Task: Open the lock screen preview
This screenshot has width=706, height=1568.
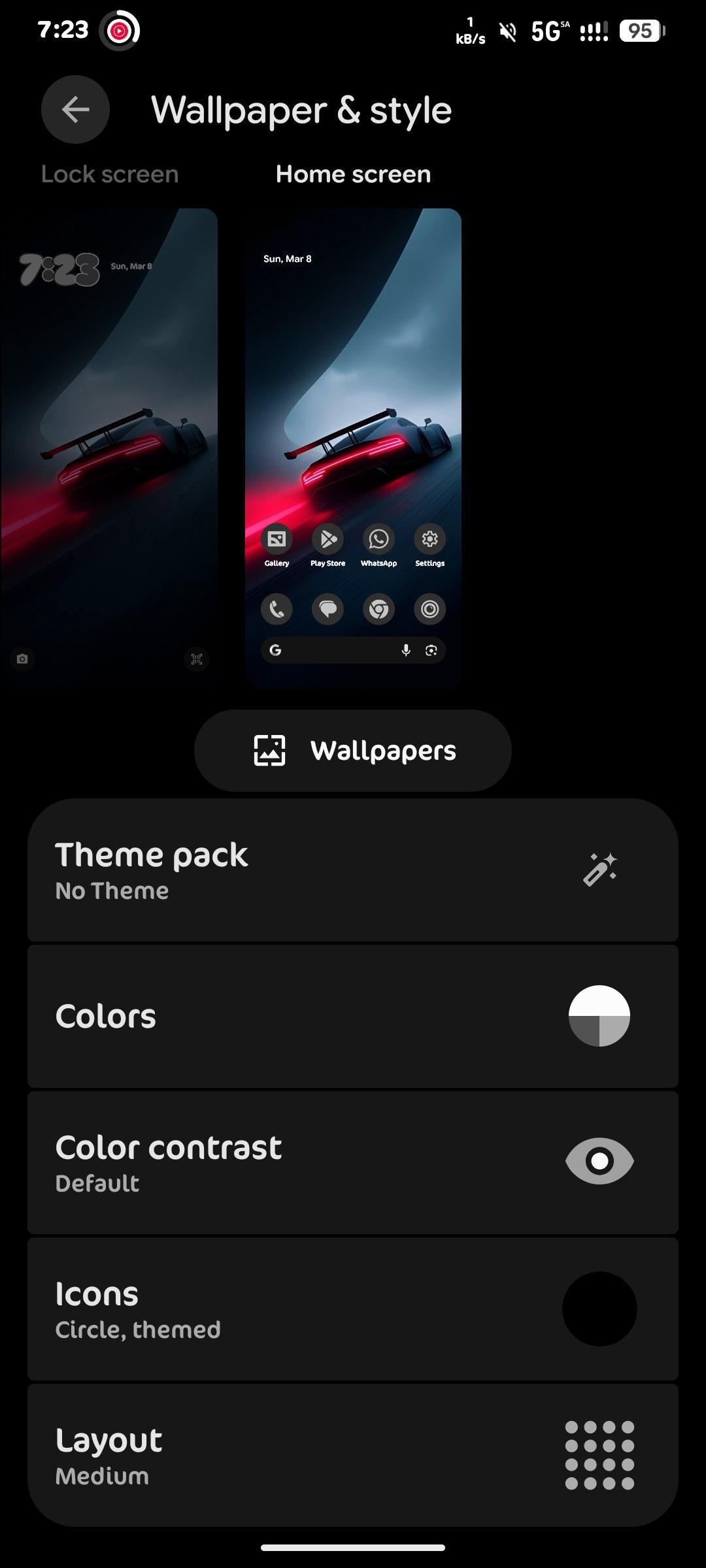Action: click(109, 447)
